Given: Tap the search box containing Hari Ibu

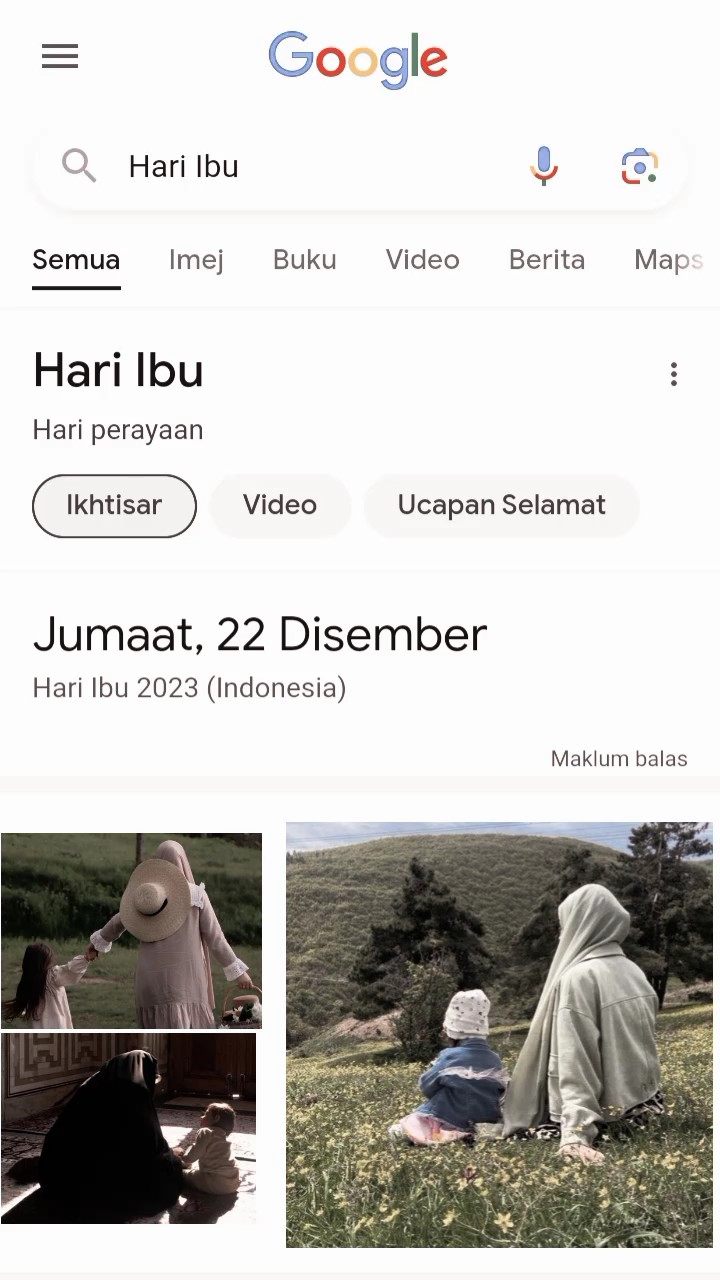Looking at the screenshot, I should 360,166.
